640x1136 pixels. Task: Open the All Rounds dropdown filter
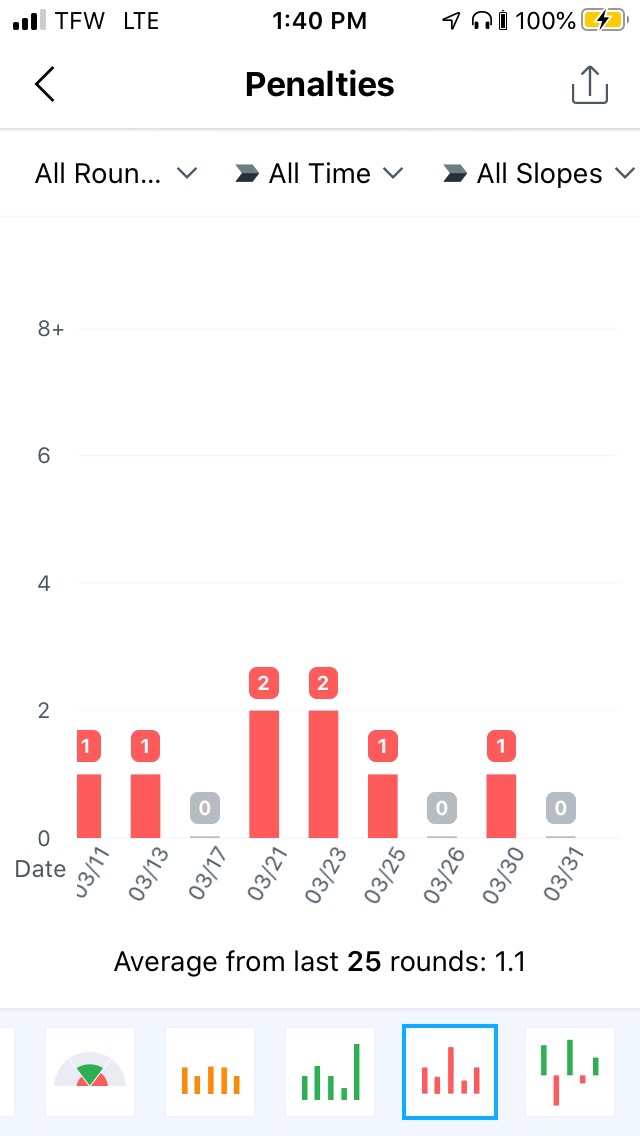click(115, 174)
